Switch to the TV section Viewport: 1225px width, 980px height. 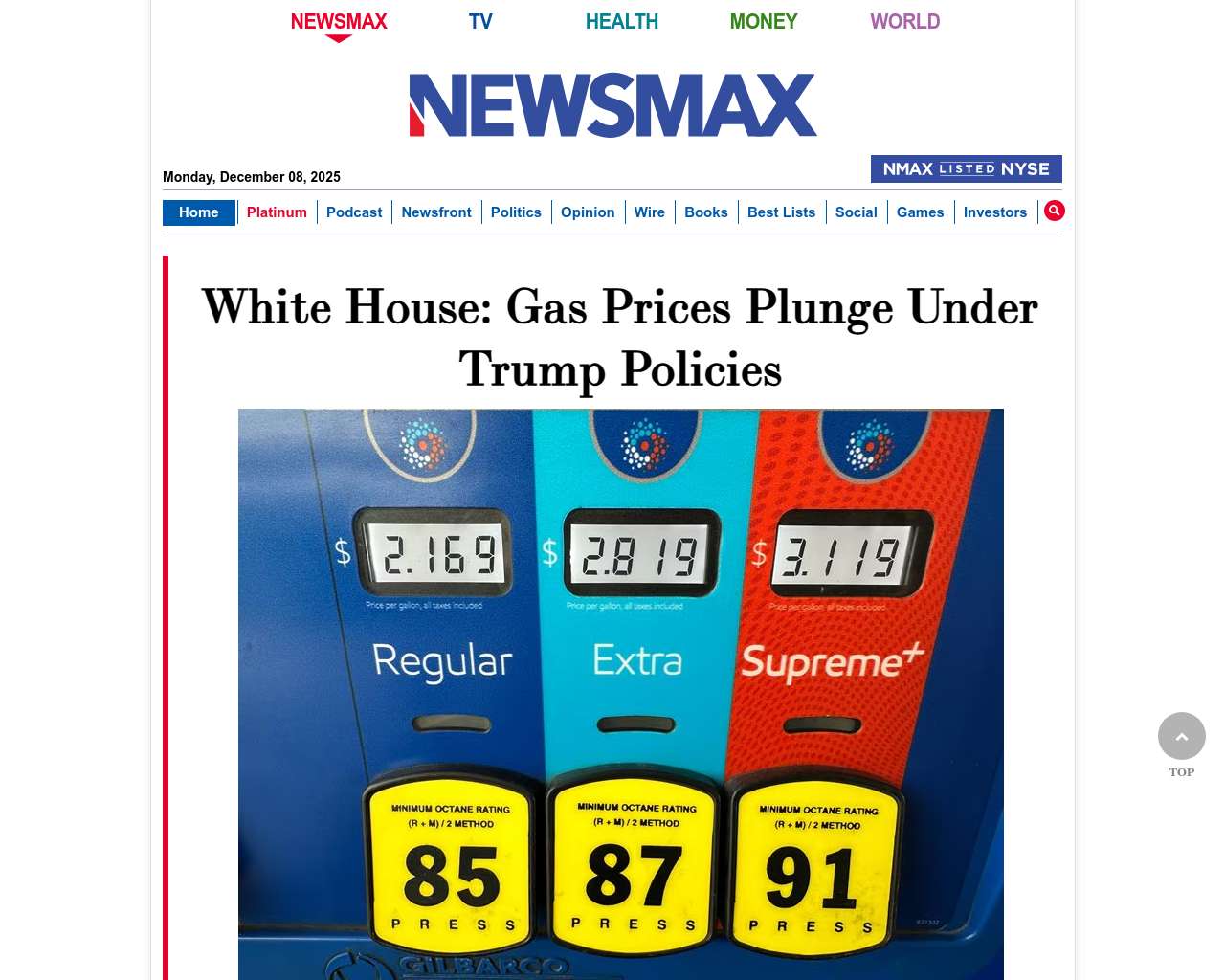480,21
